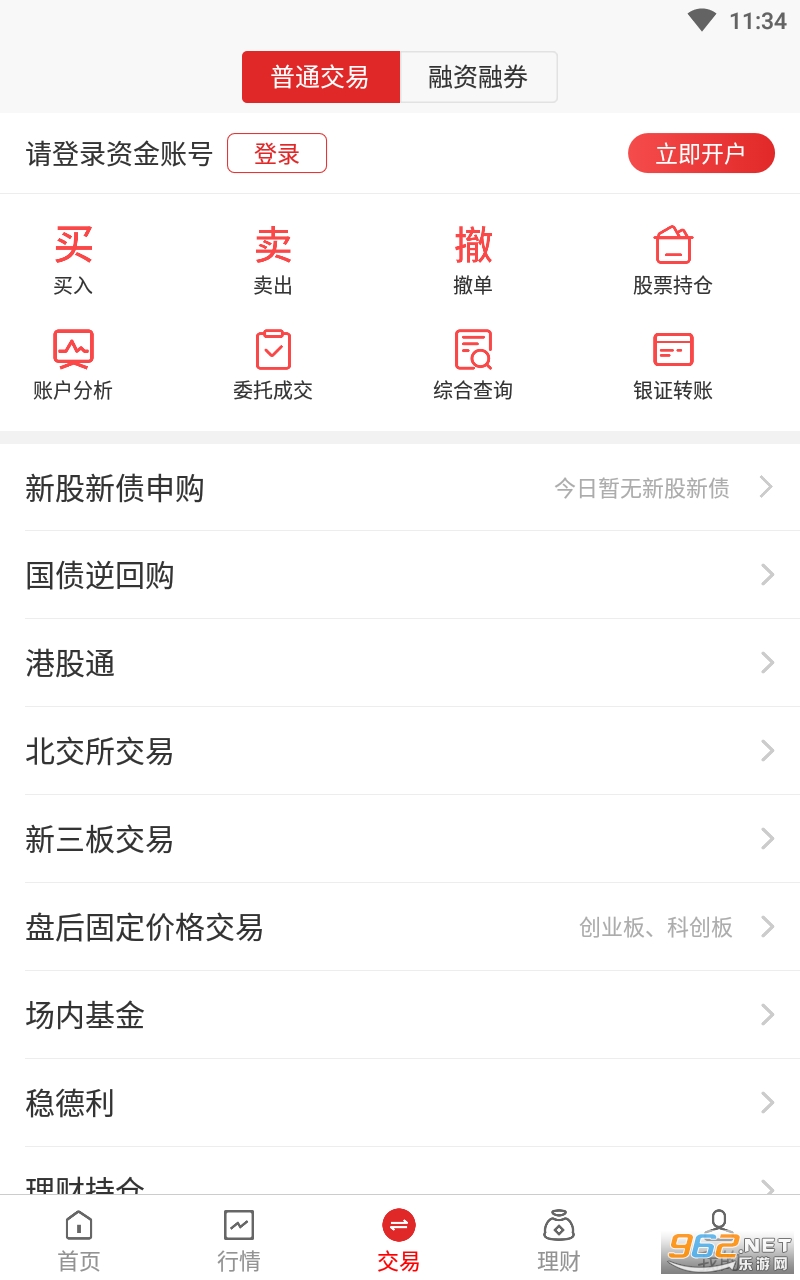
Task: Open 立即开户 to create an account
Action: (700, 154)
